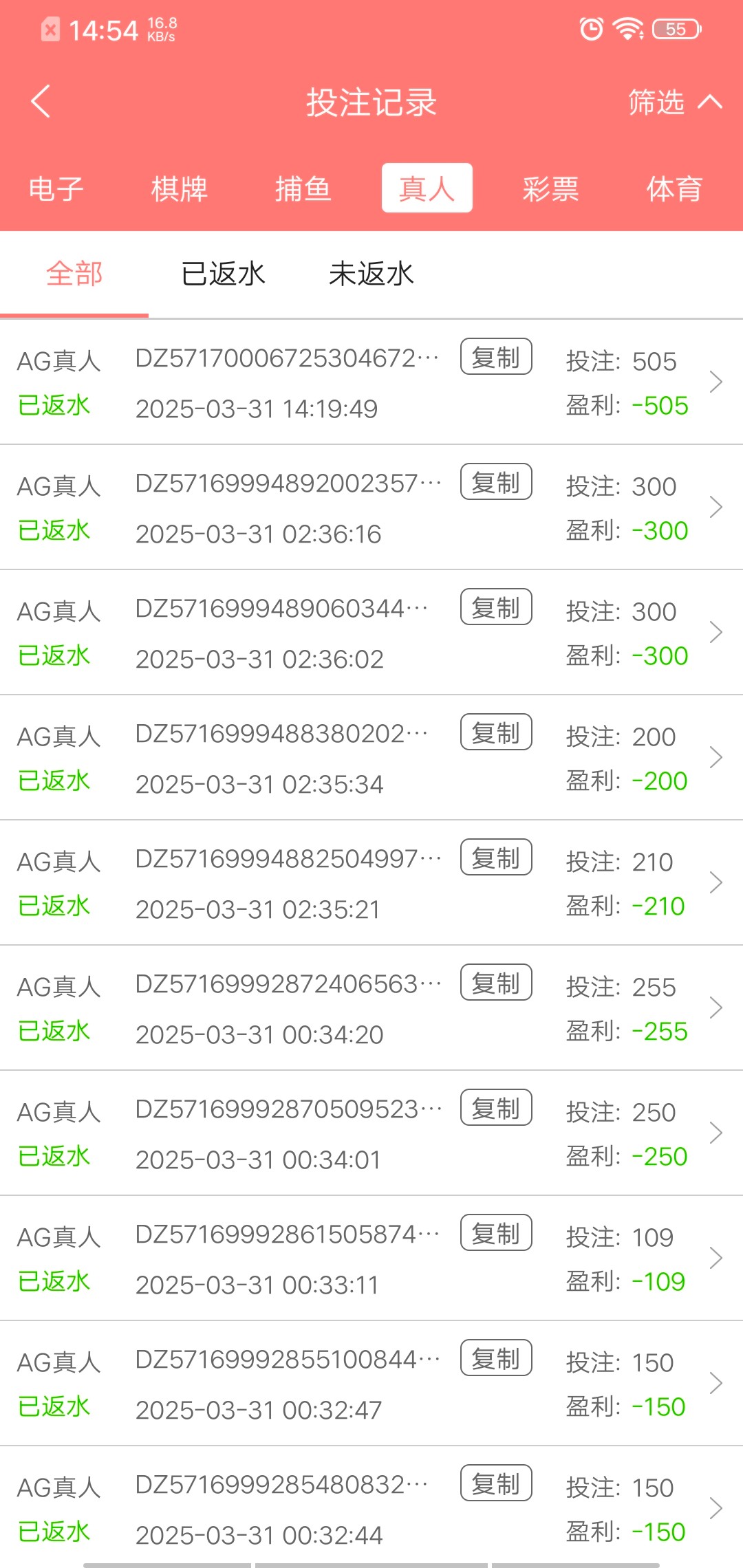The width and height of the screenshot is (743, 1568).
Task: Copy order number from 02:36:16 record
Action: (496, 482)
